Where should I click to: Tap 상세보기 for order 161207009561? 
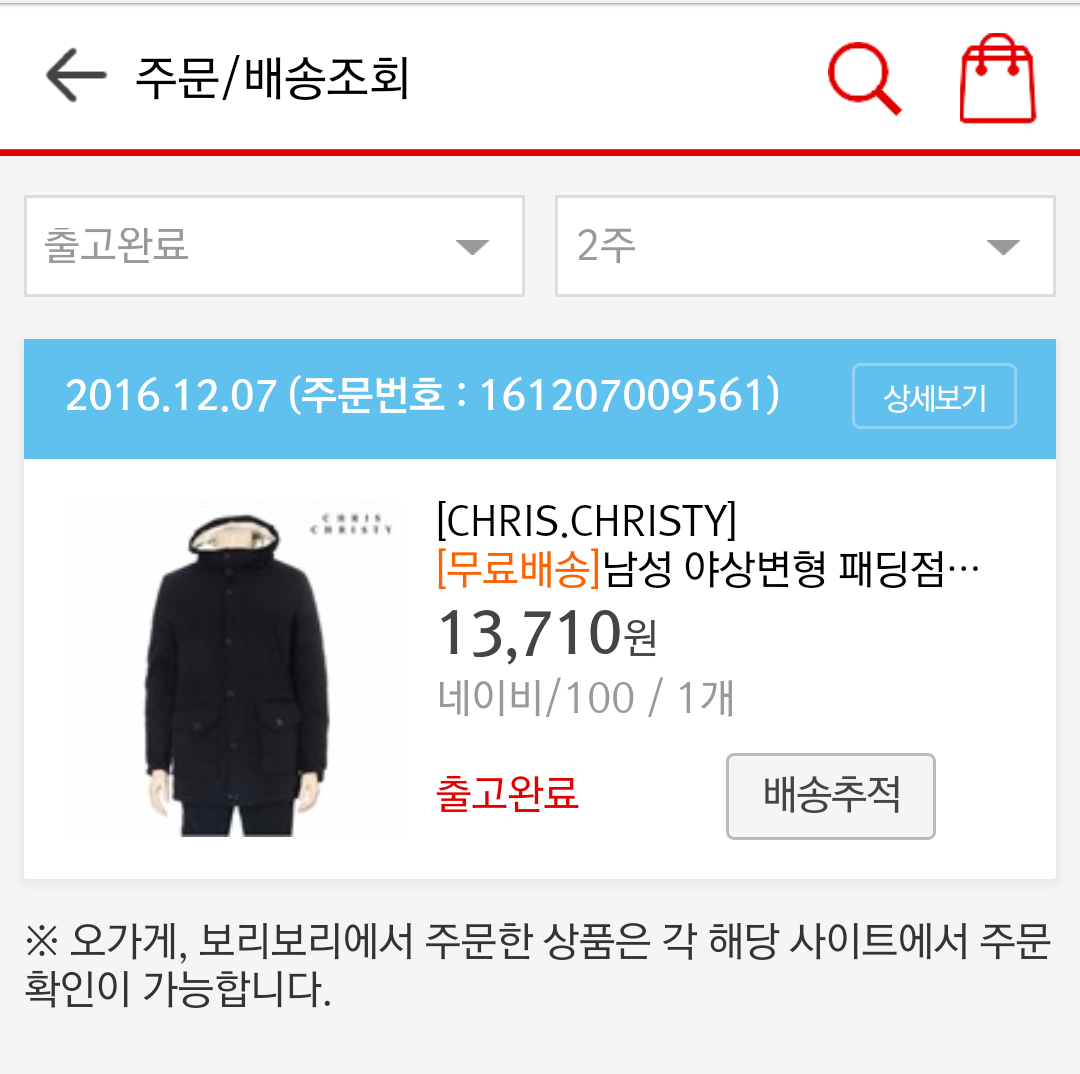tap(934, 398)
